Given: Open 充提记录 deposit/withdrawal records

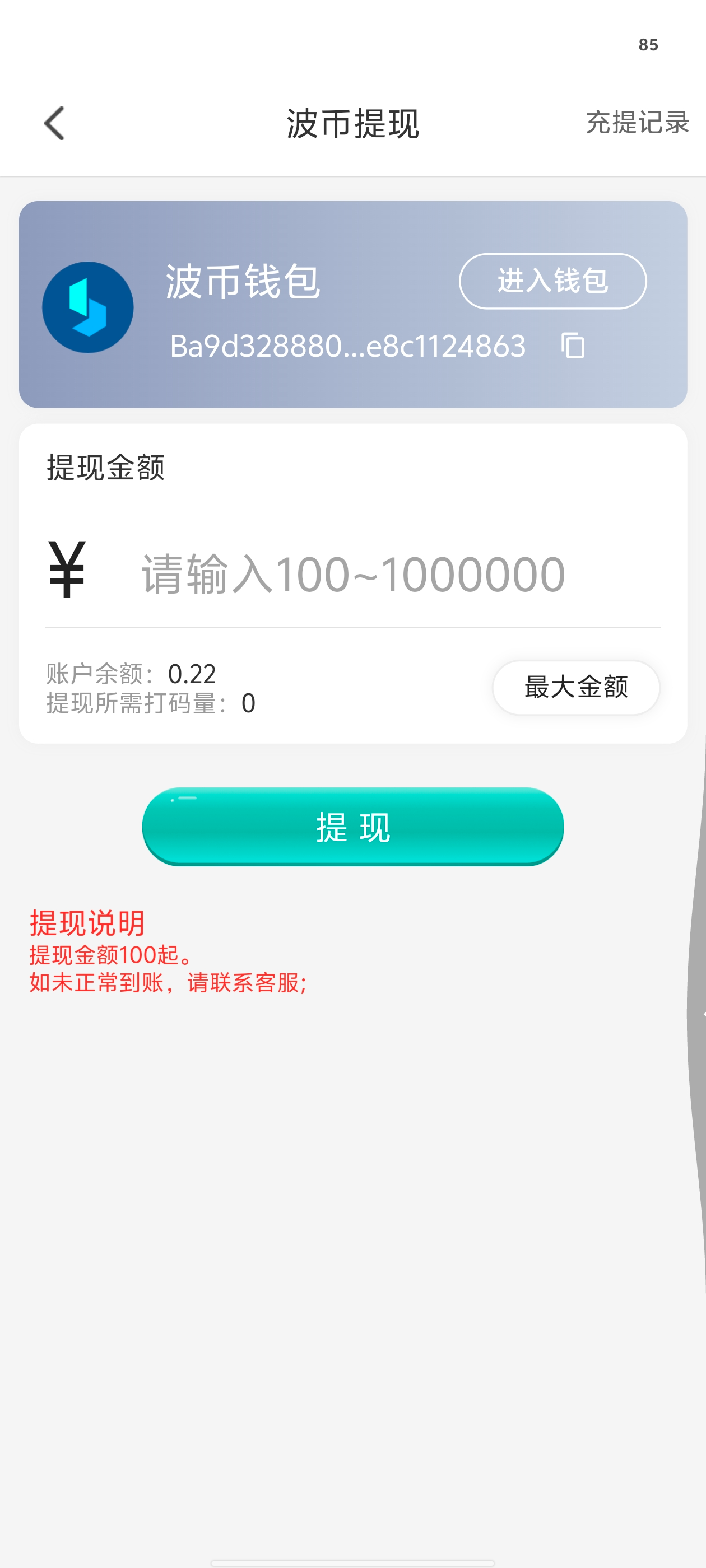Looking at the screenshot, I should (637, 123).
